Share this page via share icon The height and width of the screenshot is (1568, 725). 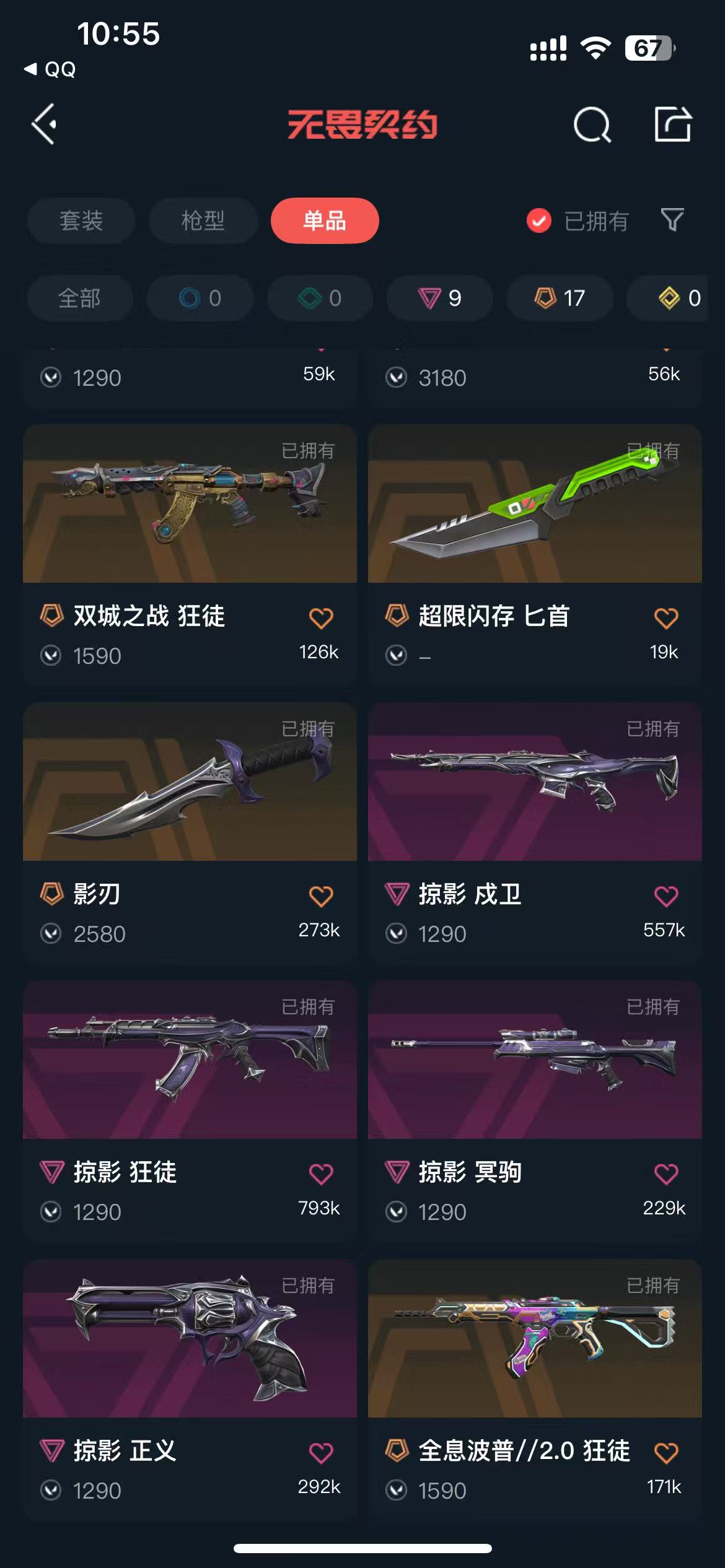(673, 124)
